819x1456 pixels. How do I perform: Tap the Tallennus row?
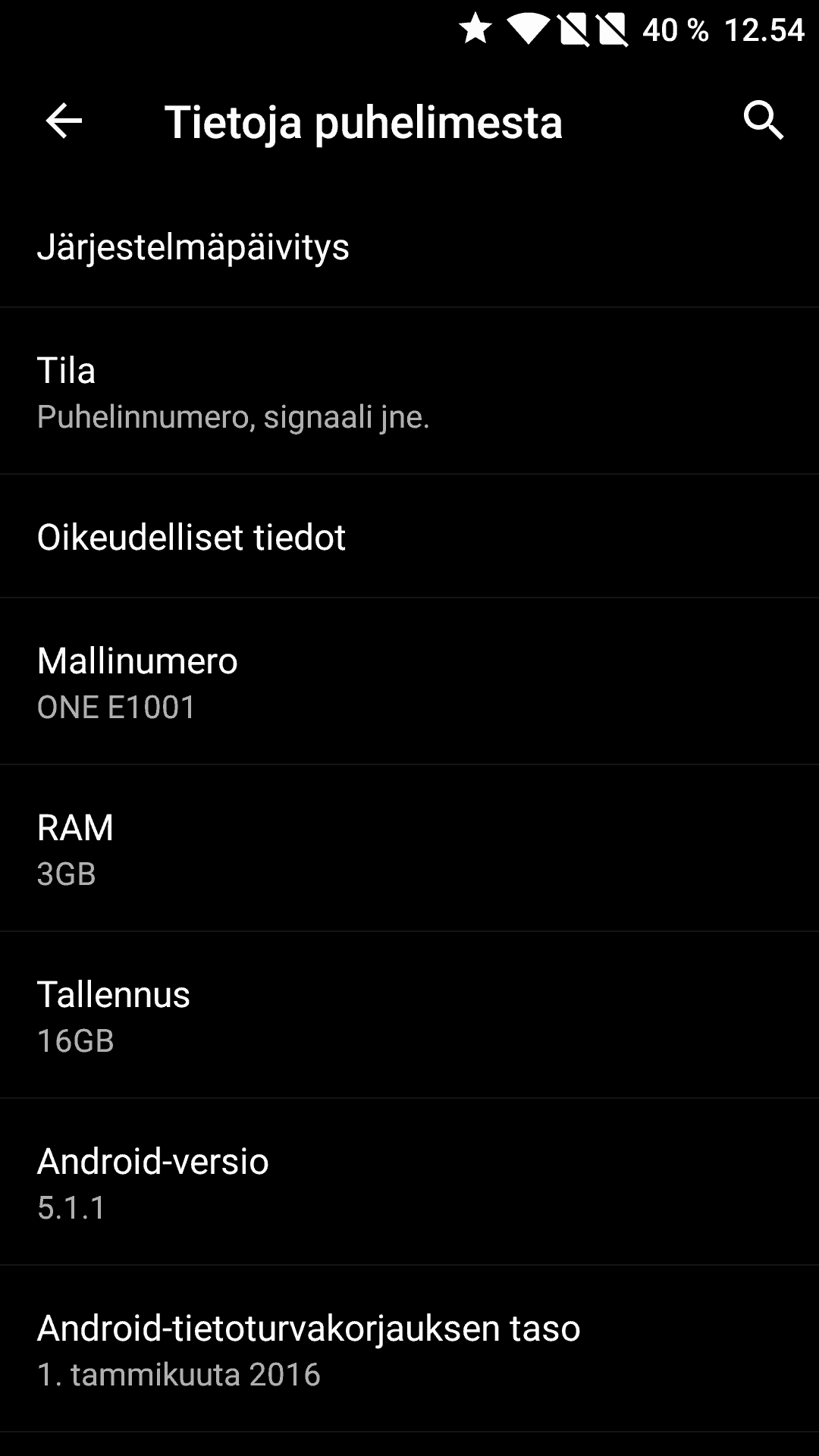coord(409,1015)
